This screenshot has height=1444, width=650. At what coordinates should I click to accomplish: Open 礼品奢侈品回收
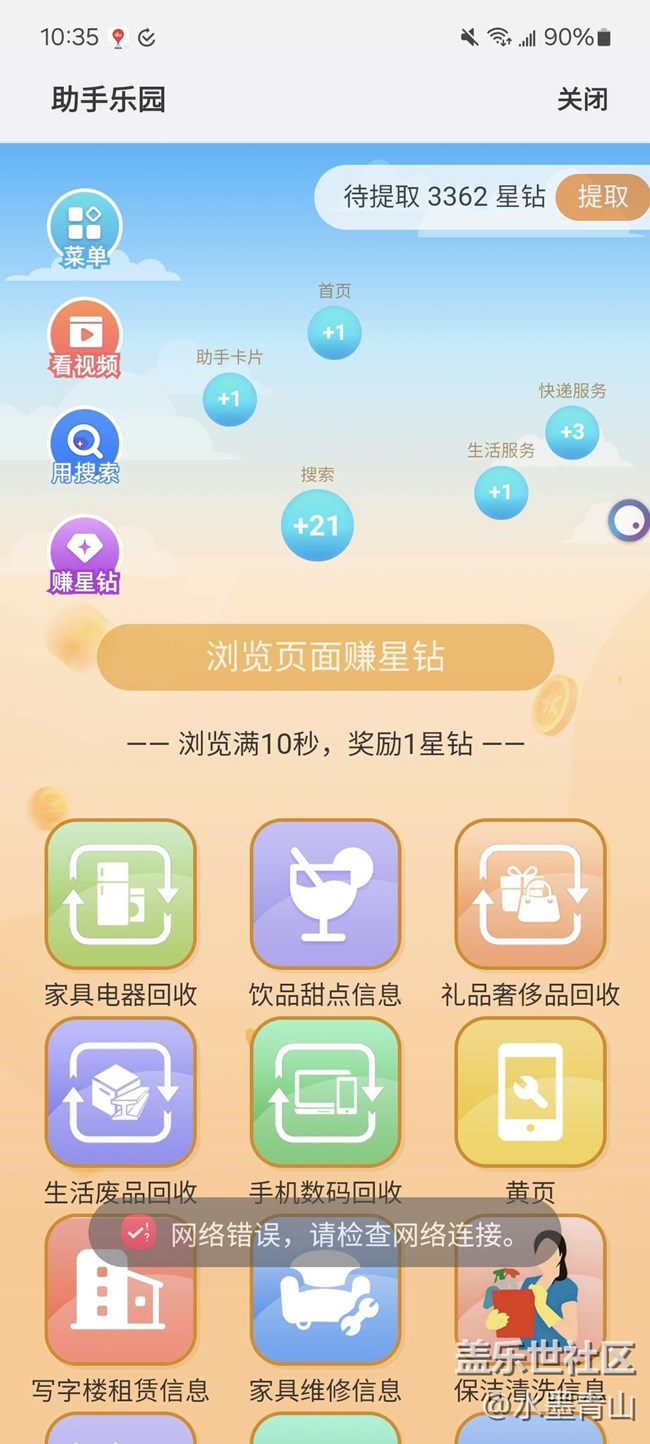coord(530,895)
